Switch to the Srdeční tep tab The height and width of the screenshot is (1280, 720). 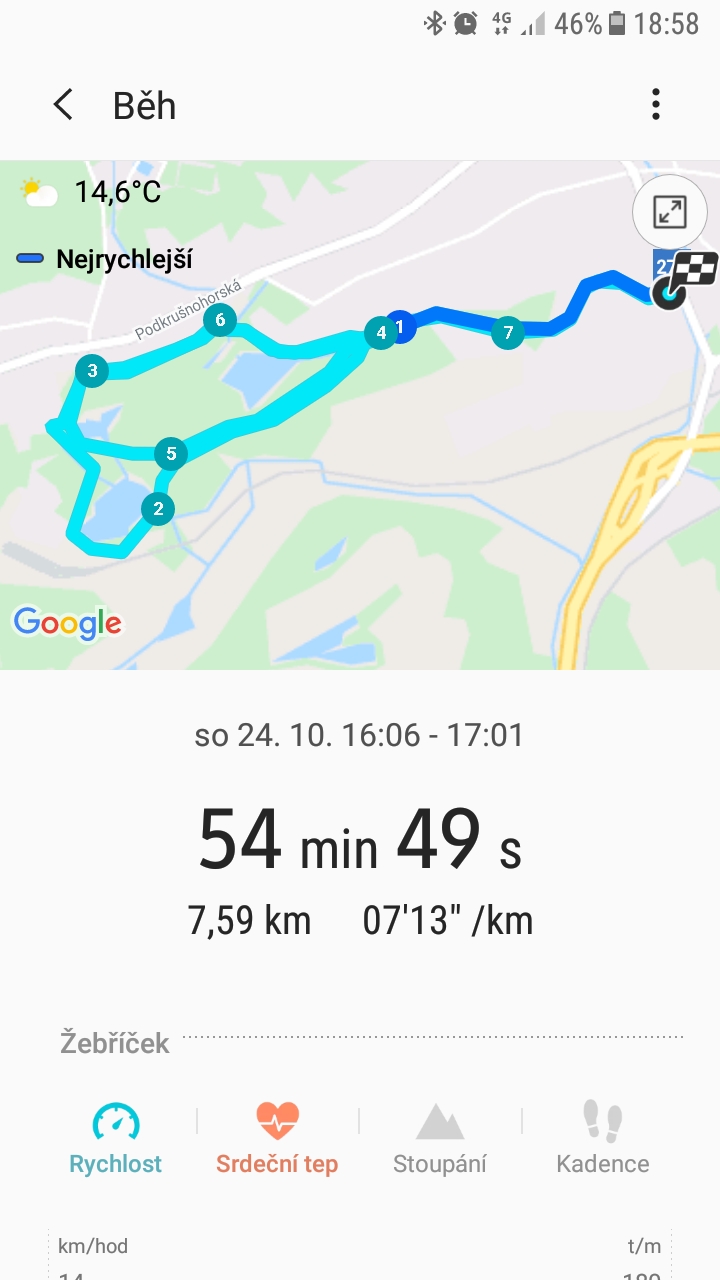277,1139
